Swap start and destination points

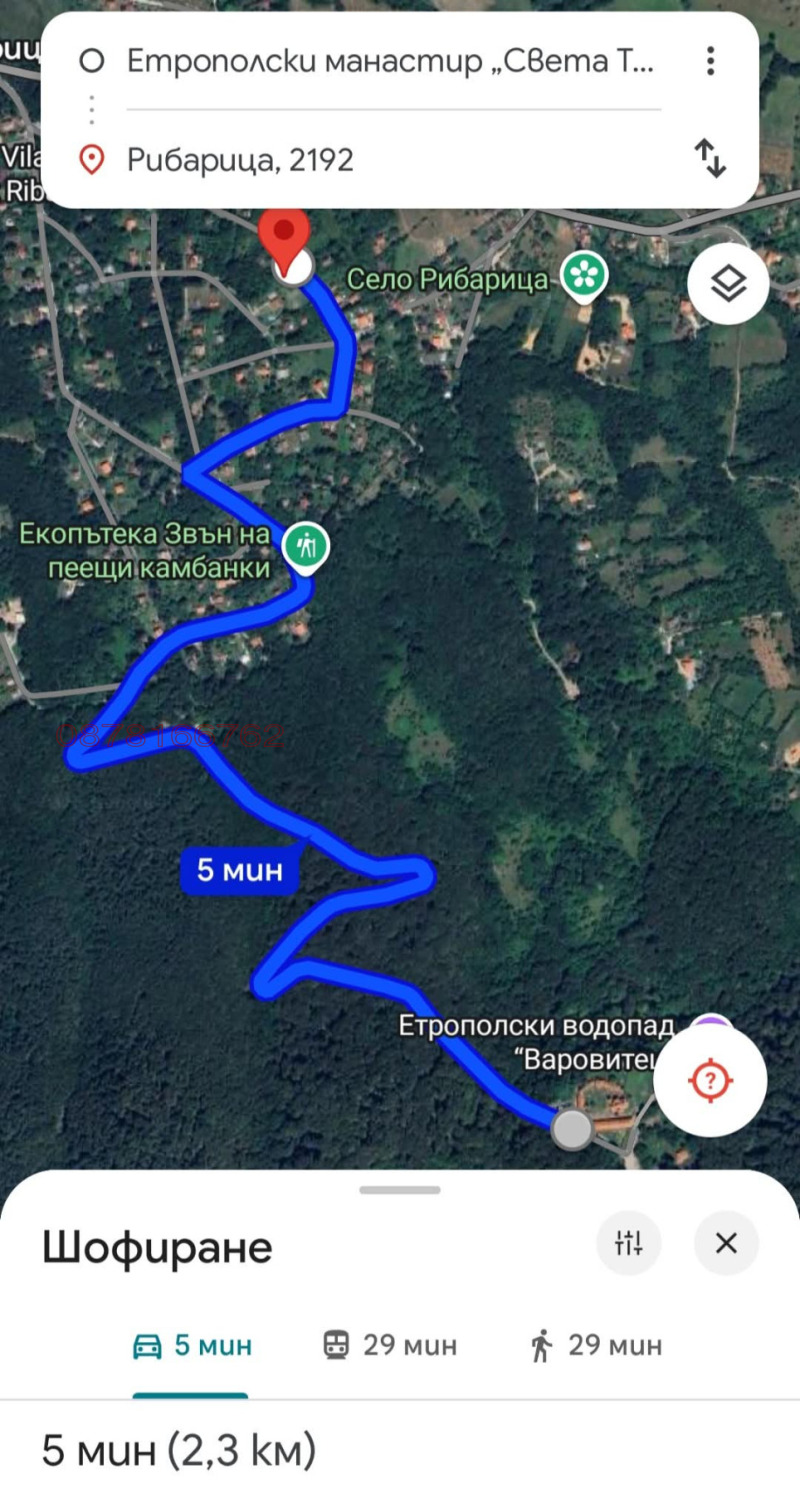710,159
